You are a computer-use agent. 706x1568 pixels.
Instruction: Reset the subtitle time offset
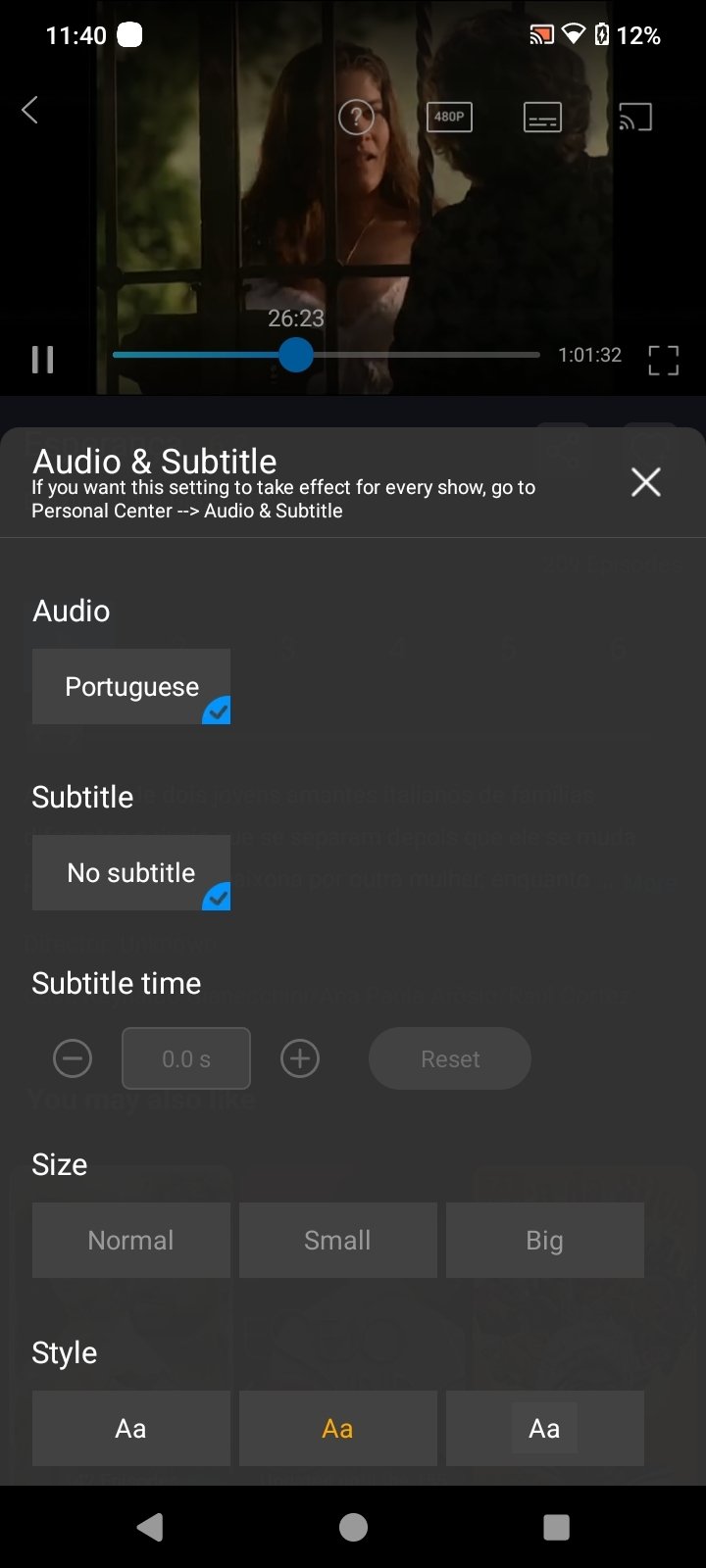click(450, 1058)
